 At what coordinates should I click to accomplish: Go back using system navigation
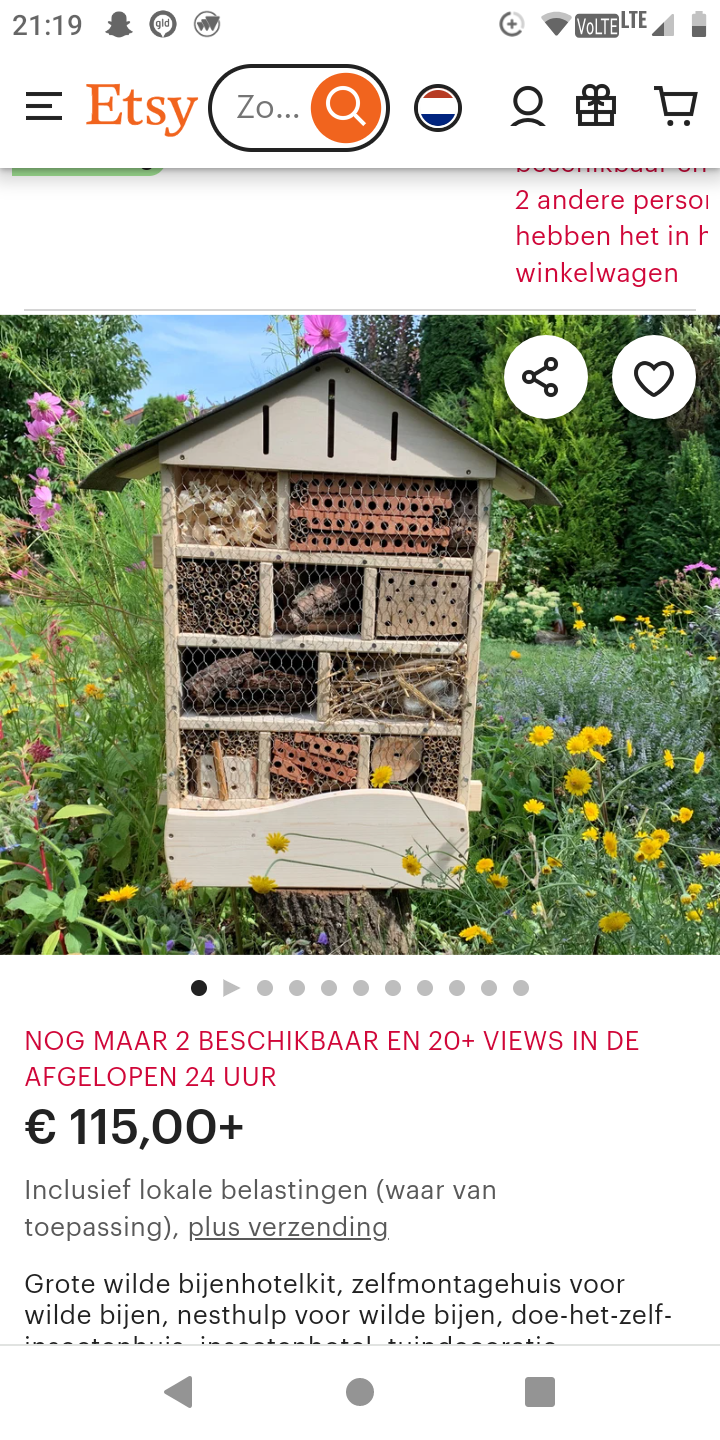179,1391
